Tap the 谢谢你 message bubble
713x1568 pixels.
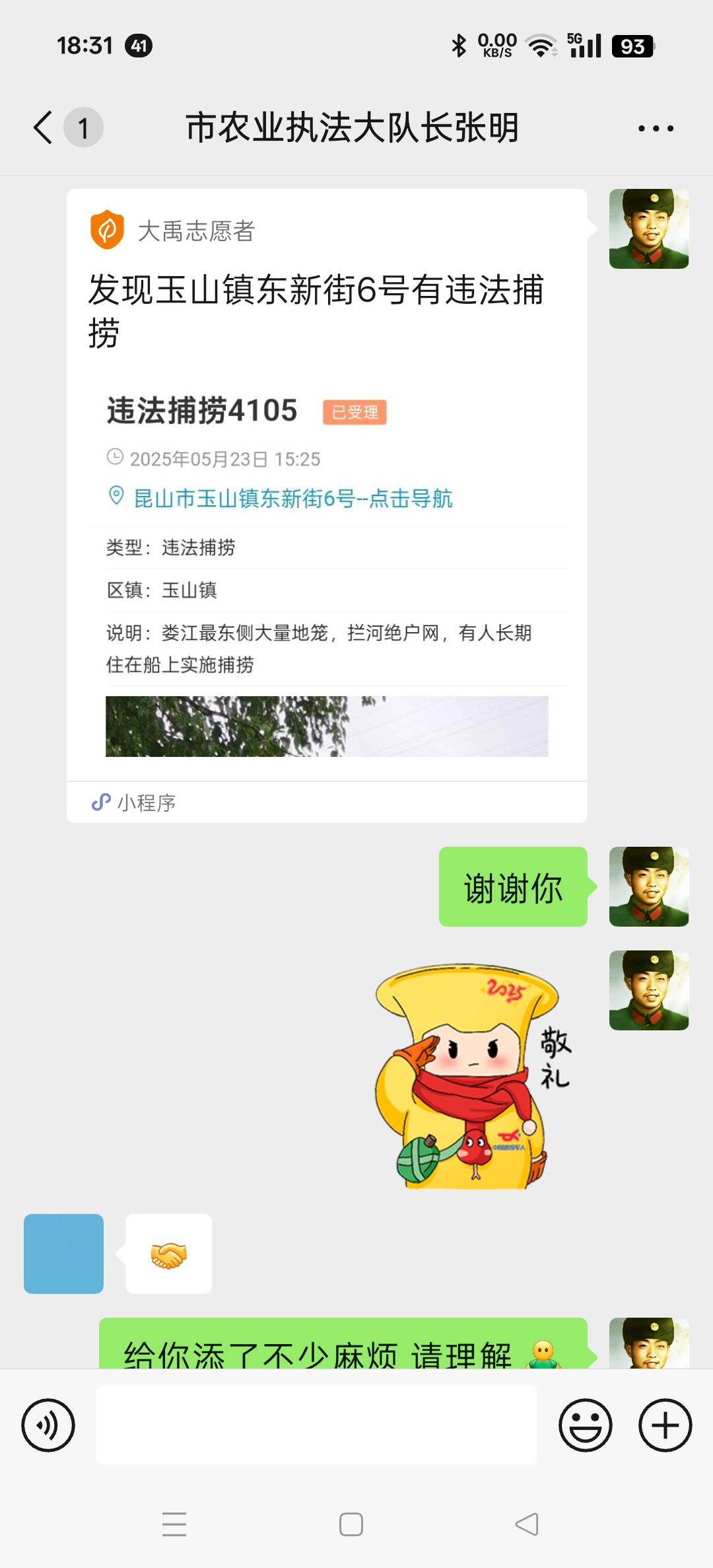point(513,886)
